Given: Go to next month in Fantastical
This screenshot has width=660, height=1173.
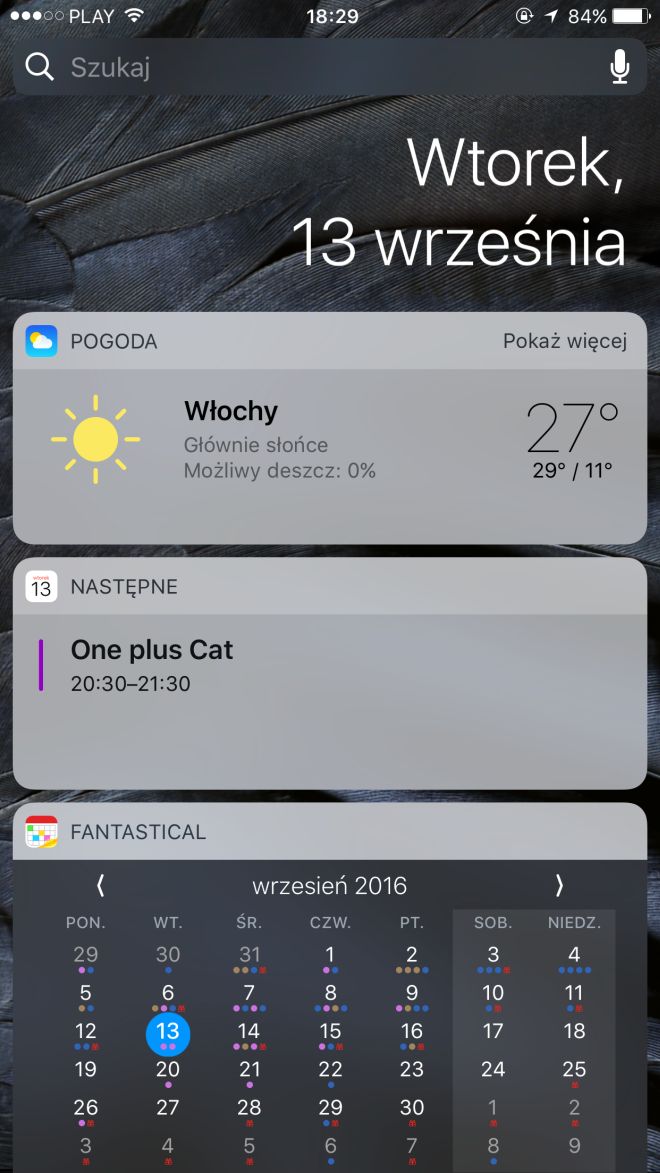Looking at the screenshot, I should click(x=559, y=885).
